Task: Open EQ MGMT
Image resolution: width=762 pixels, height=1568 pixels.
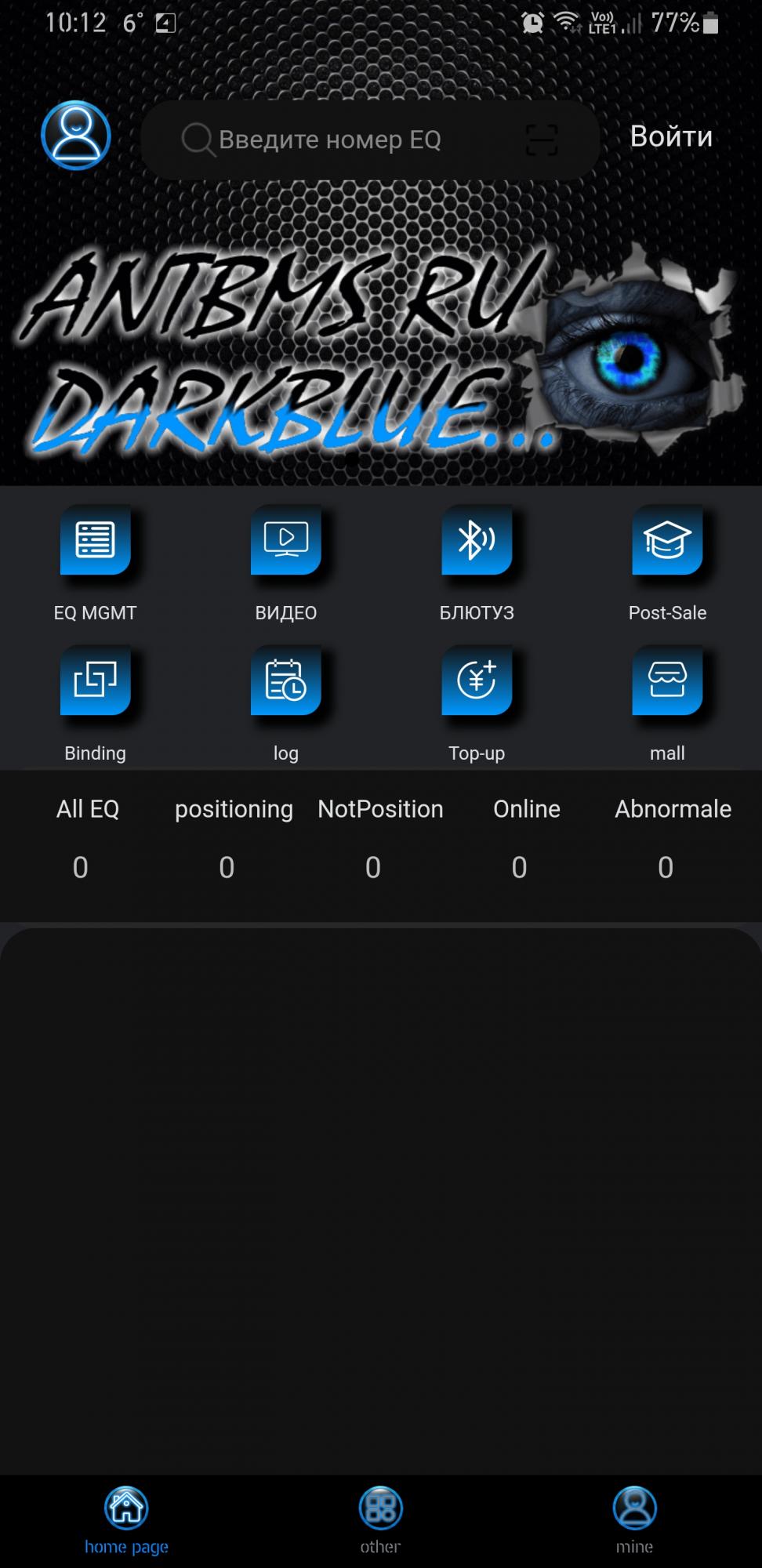Action: click(95, 540)
